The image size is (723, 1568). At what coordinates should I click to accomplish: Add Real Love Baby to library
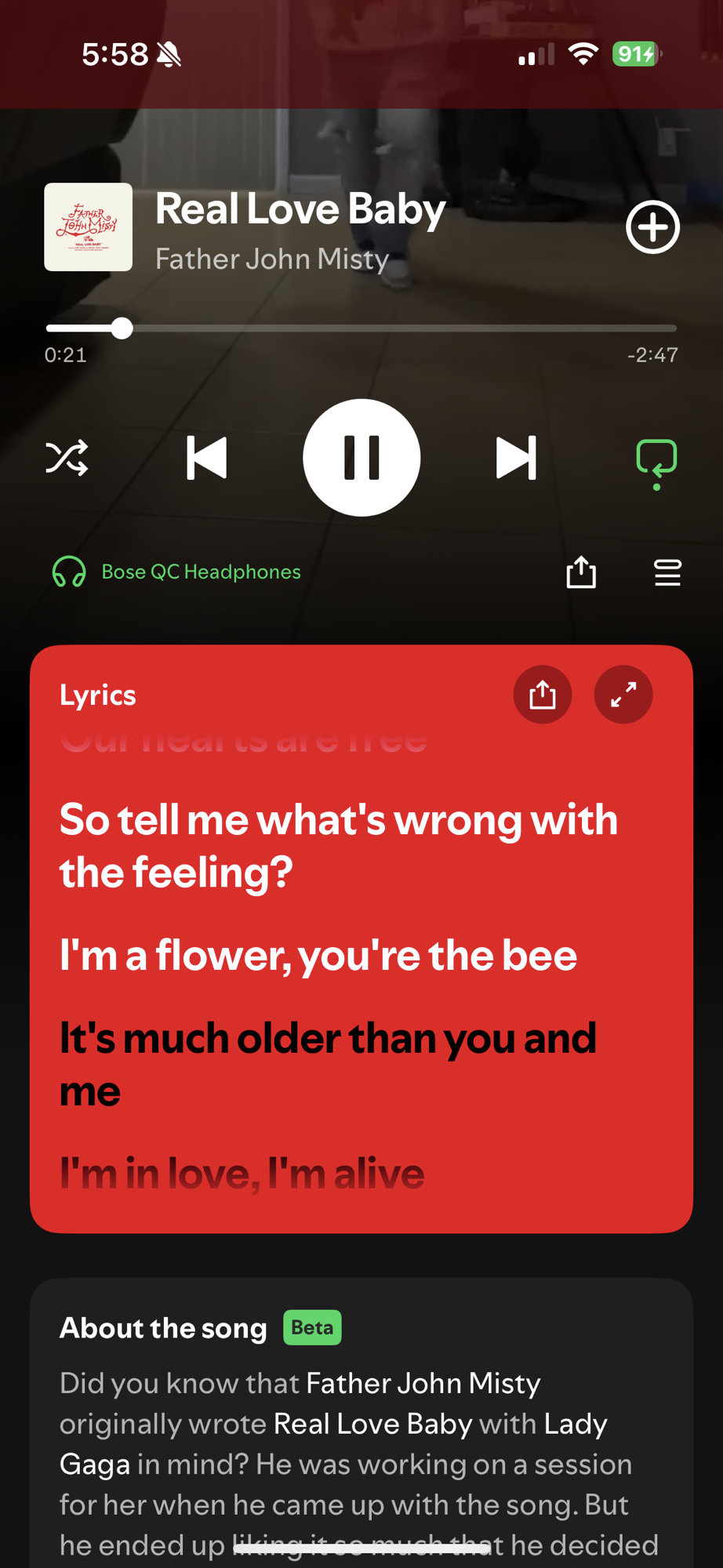click(x=652, y=227)
